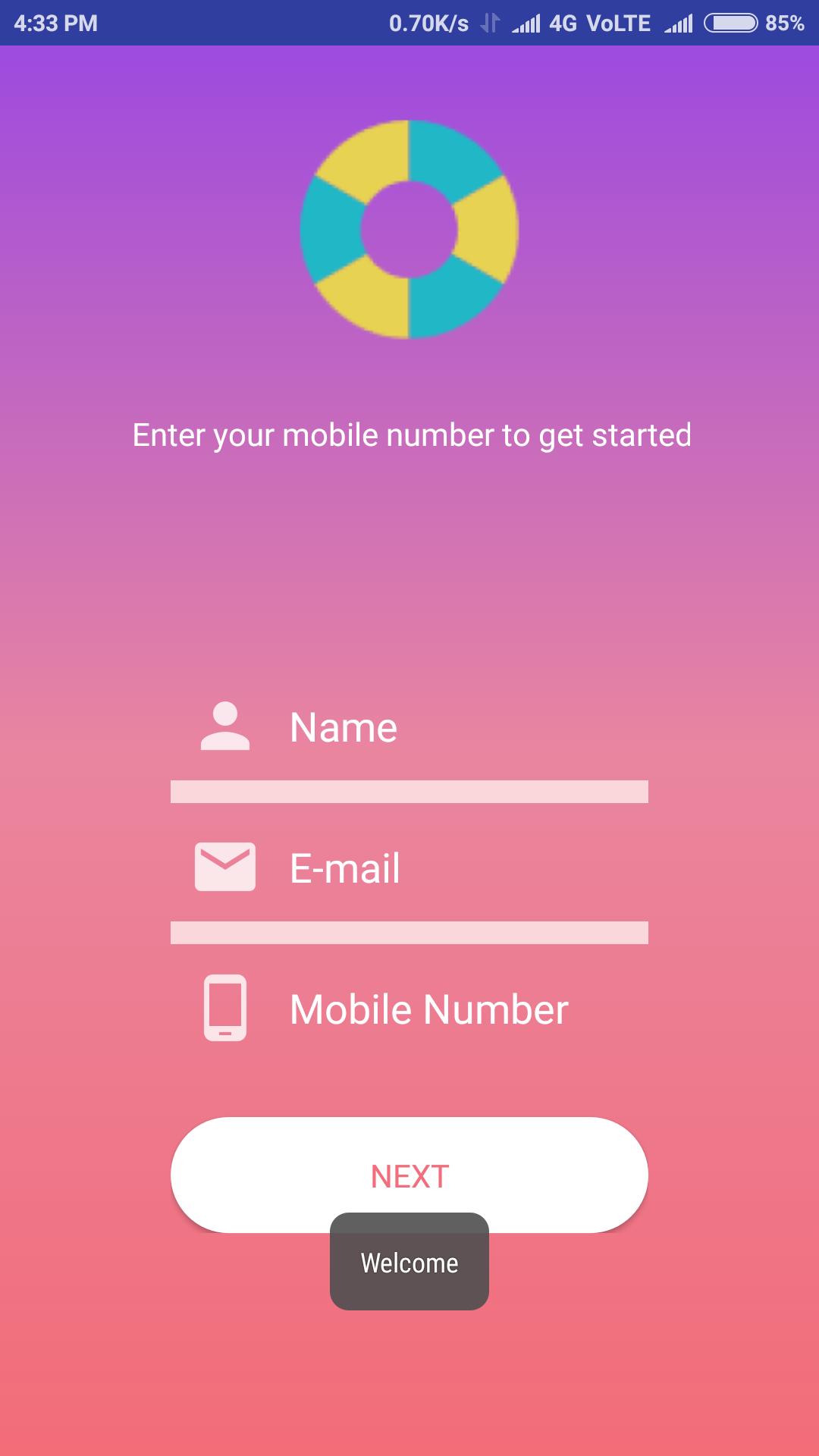The height and width of the screenshot is (1456, 819).
Task: Focus the E-mail text field
Action: [x=455, y=869]
